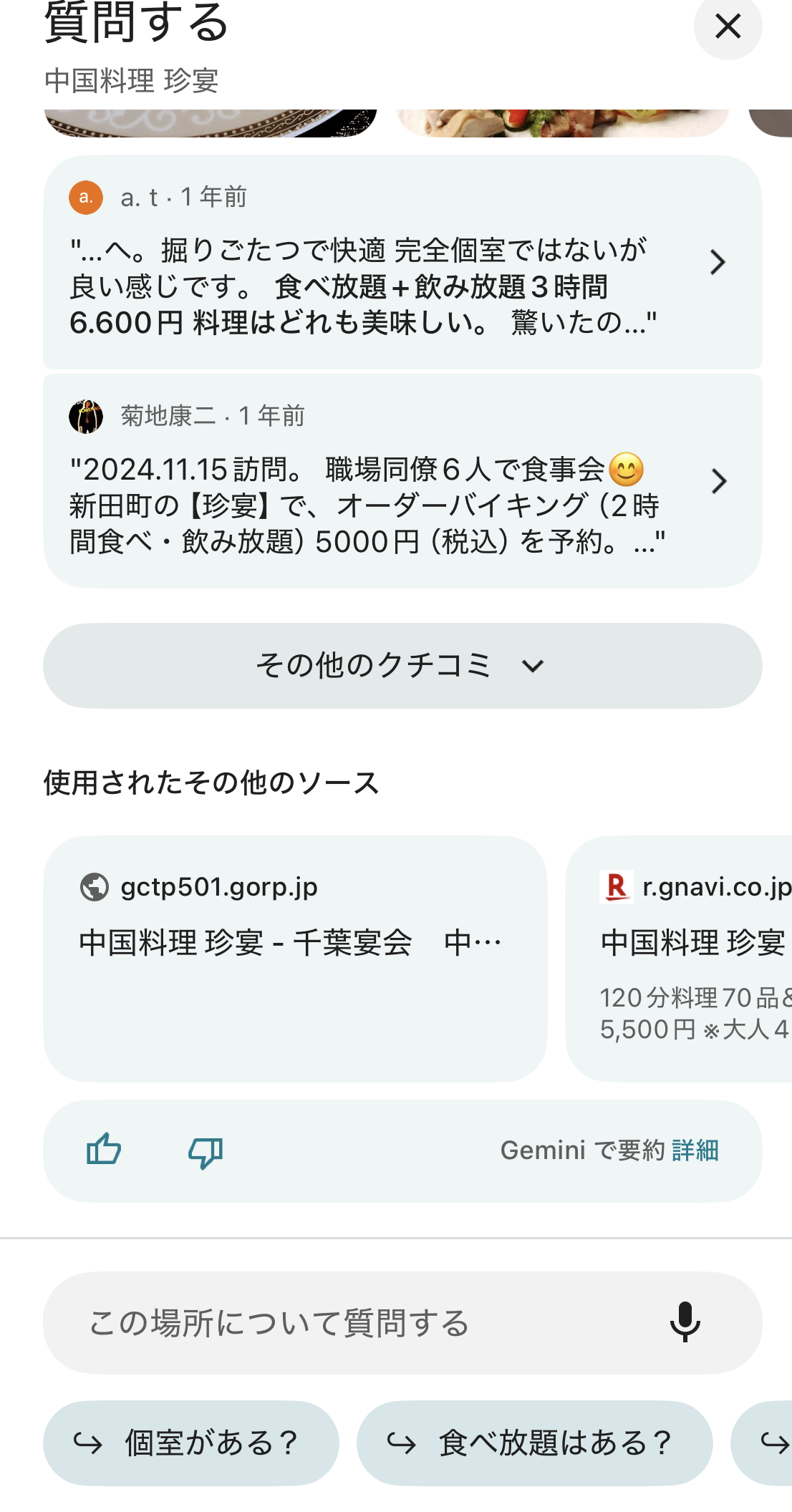Open the 詳細 link about Gemini summary
Image resolution: width=792 pixels, height=1512 pixels.
(x=695, y=1150)
